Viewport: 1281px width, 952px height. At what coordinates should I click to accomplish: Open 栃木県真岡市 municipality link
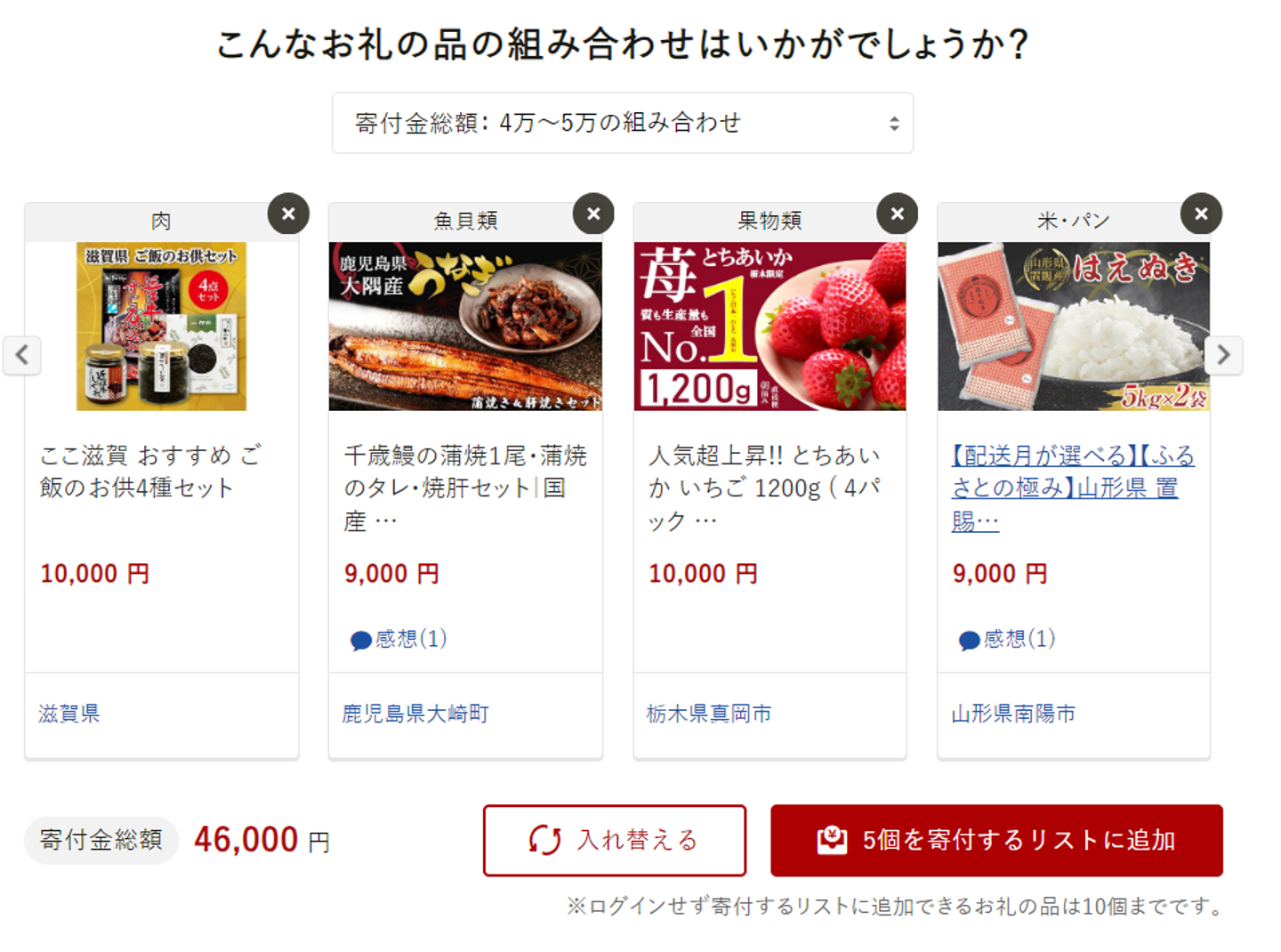pyautogui.click(x=709, y=714)
